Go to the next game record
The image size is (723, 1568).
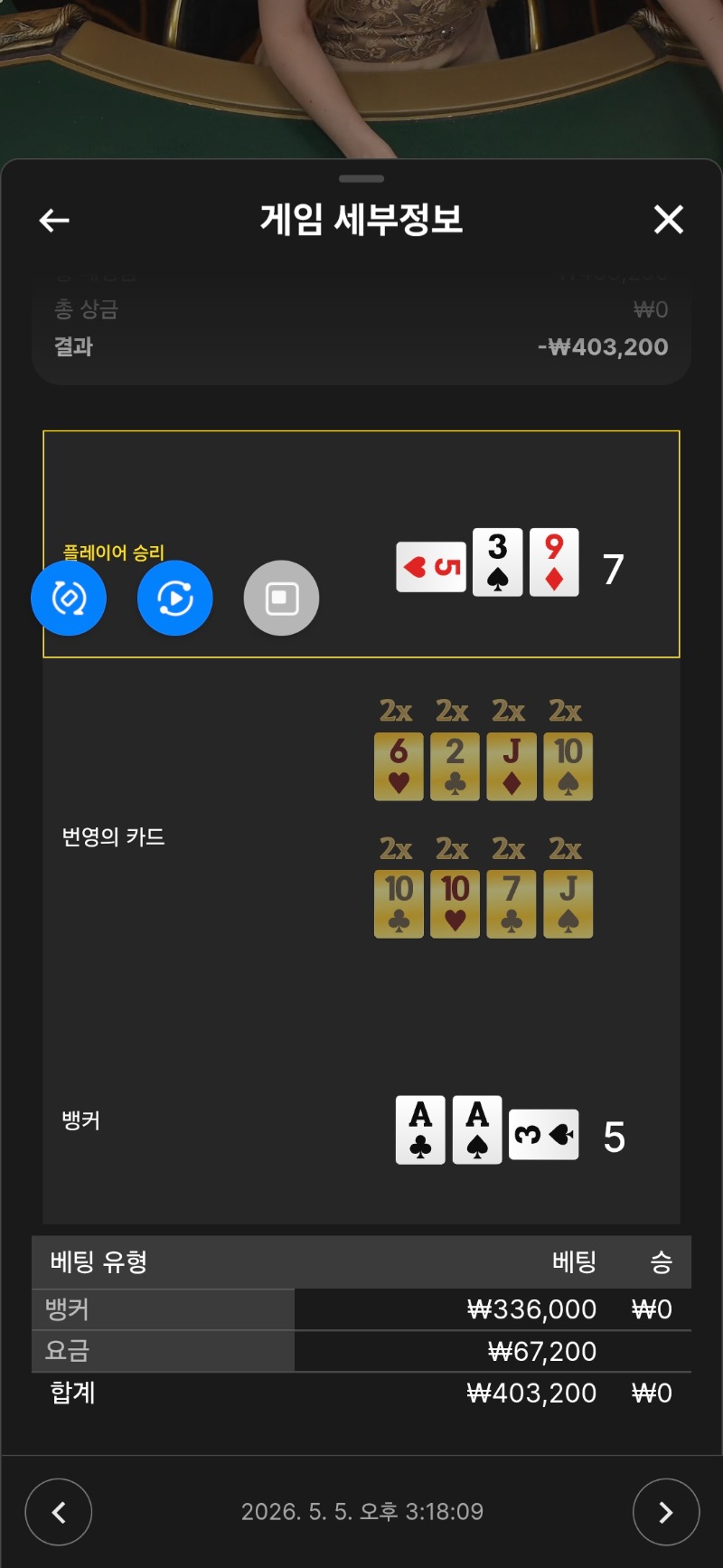pyautogui.click(x=666, y=1512)
